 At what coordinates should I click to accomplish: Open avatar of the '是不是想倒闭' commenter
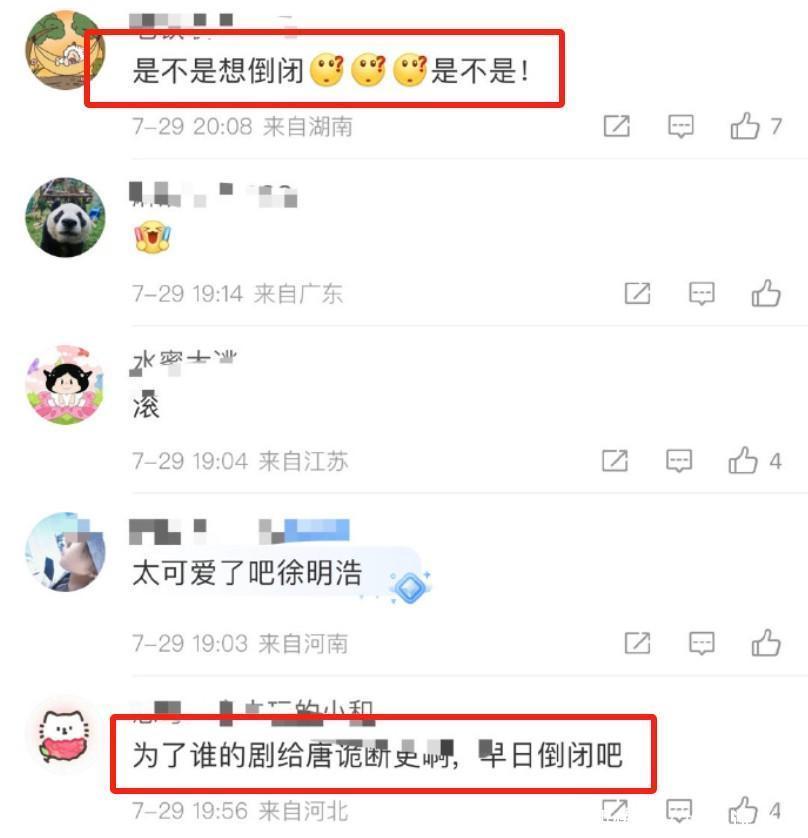click(65, 50)
